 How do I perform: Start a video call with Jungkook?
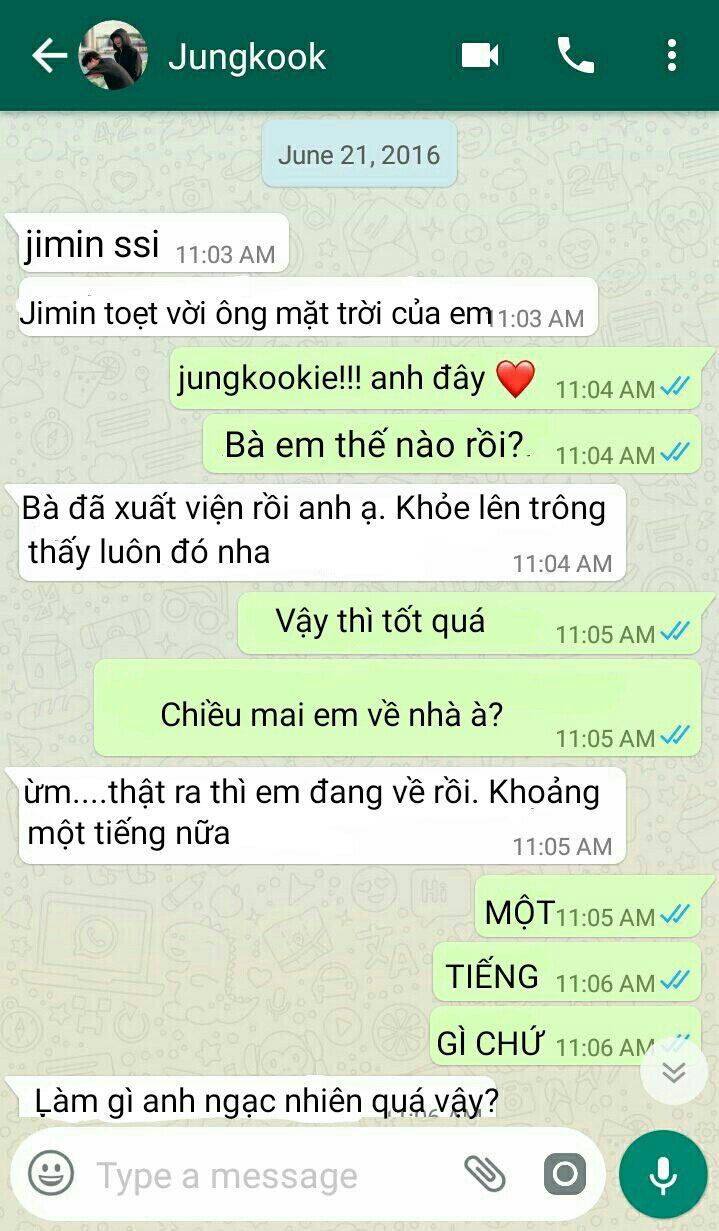point(480,55)
